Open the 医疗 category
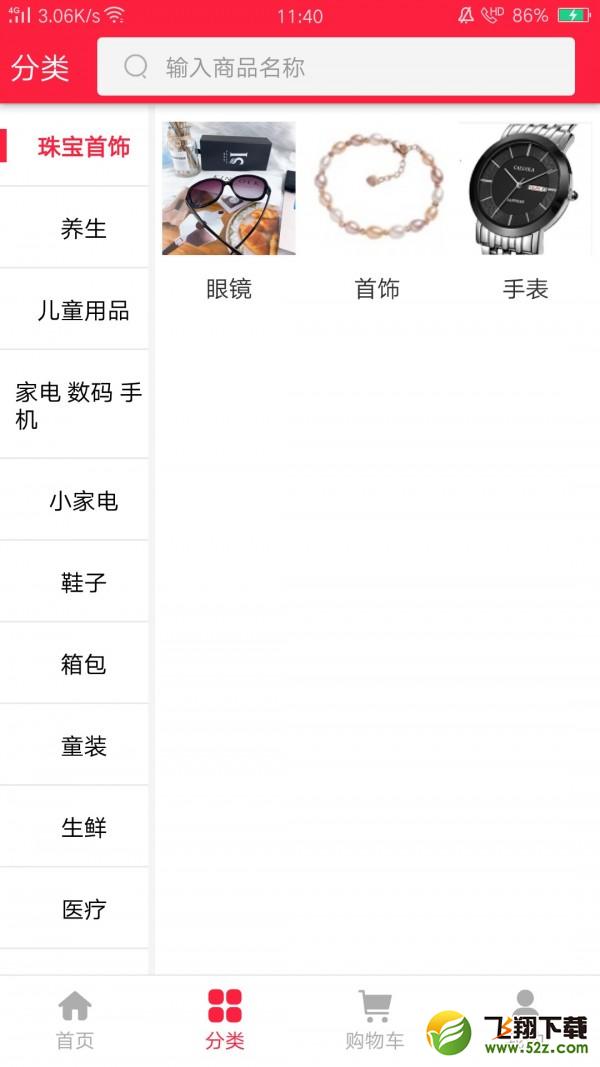The image size is (600, 1067). coord(84,910)
